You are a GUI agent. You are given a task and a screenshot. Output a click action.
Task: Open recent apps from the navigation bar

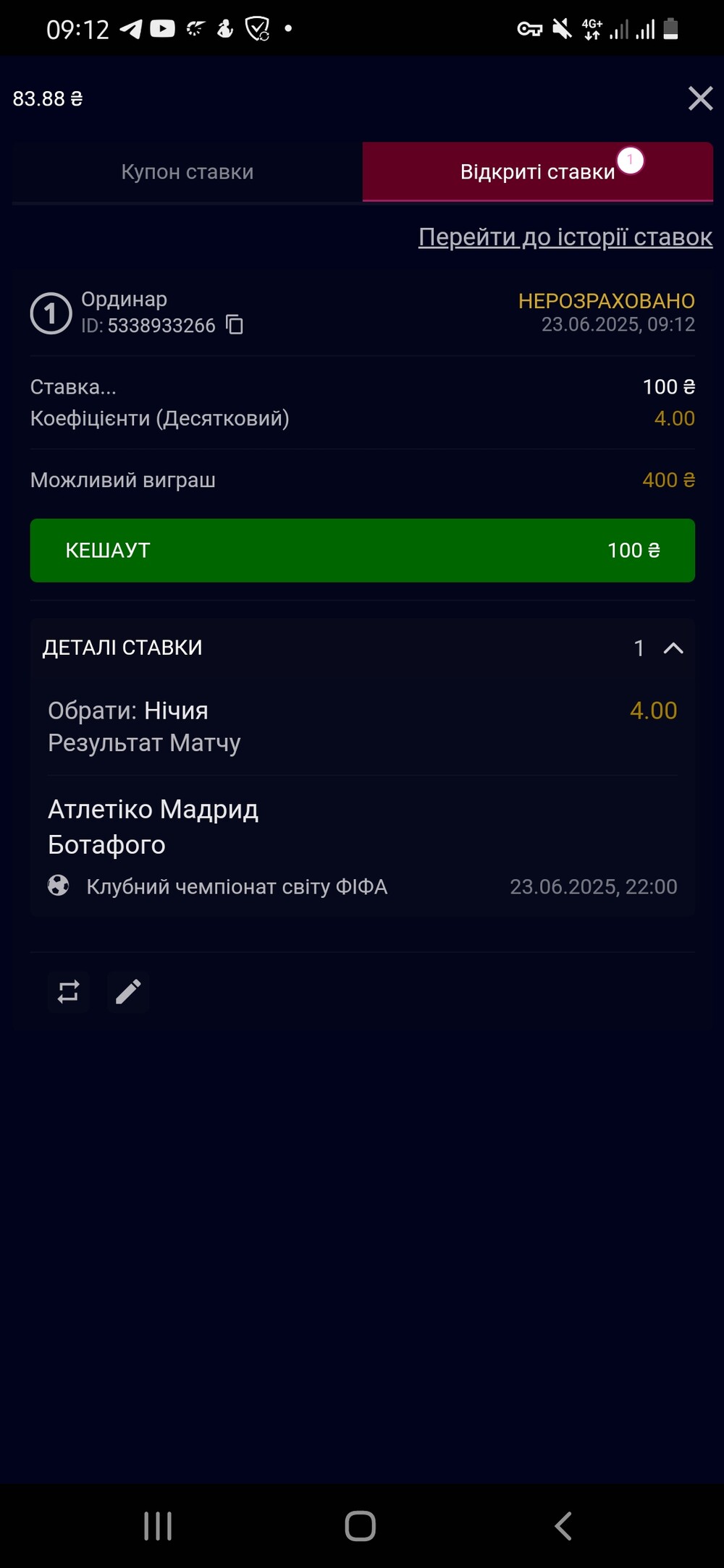pyautogui.click(x=158, y=1526)
